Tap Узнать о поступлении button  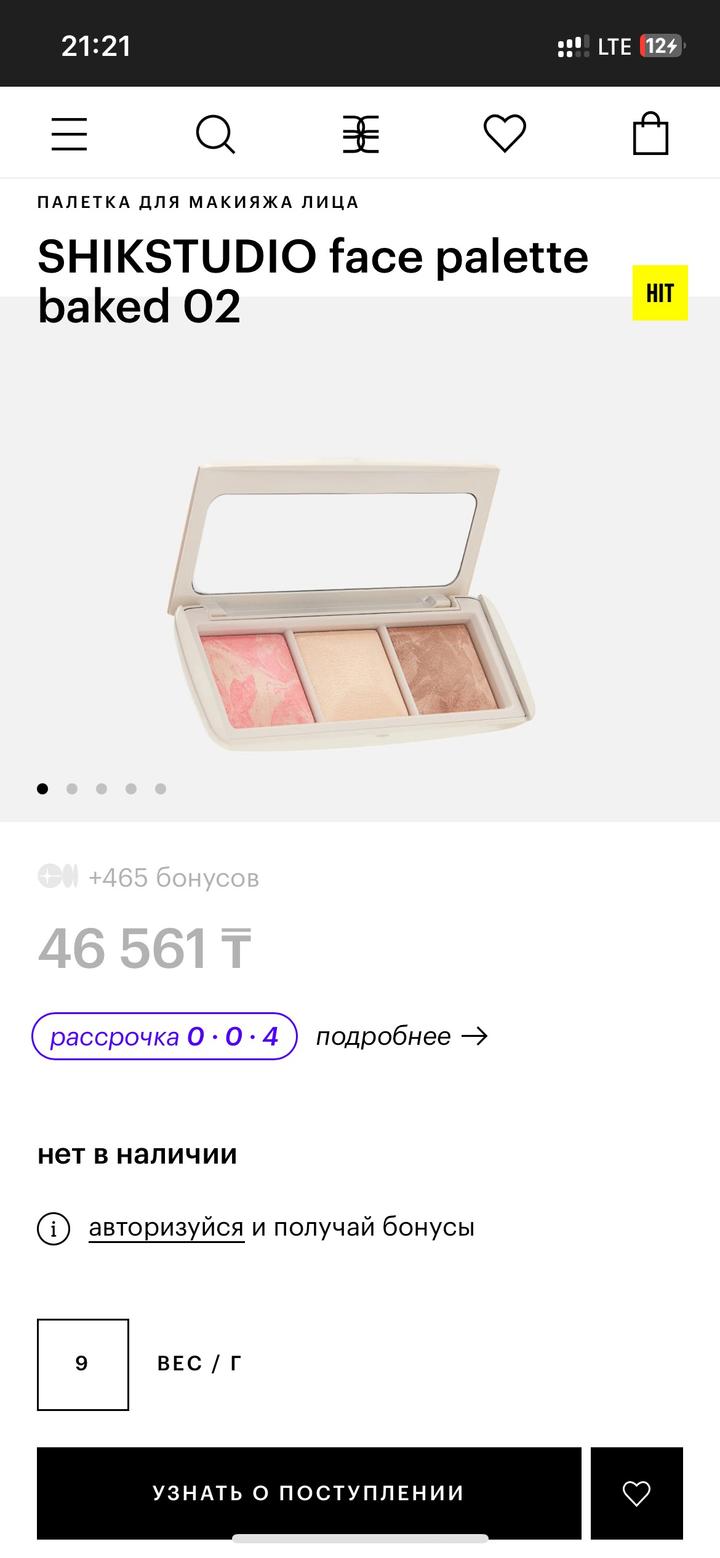click(x=309, y=1493)
